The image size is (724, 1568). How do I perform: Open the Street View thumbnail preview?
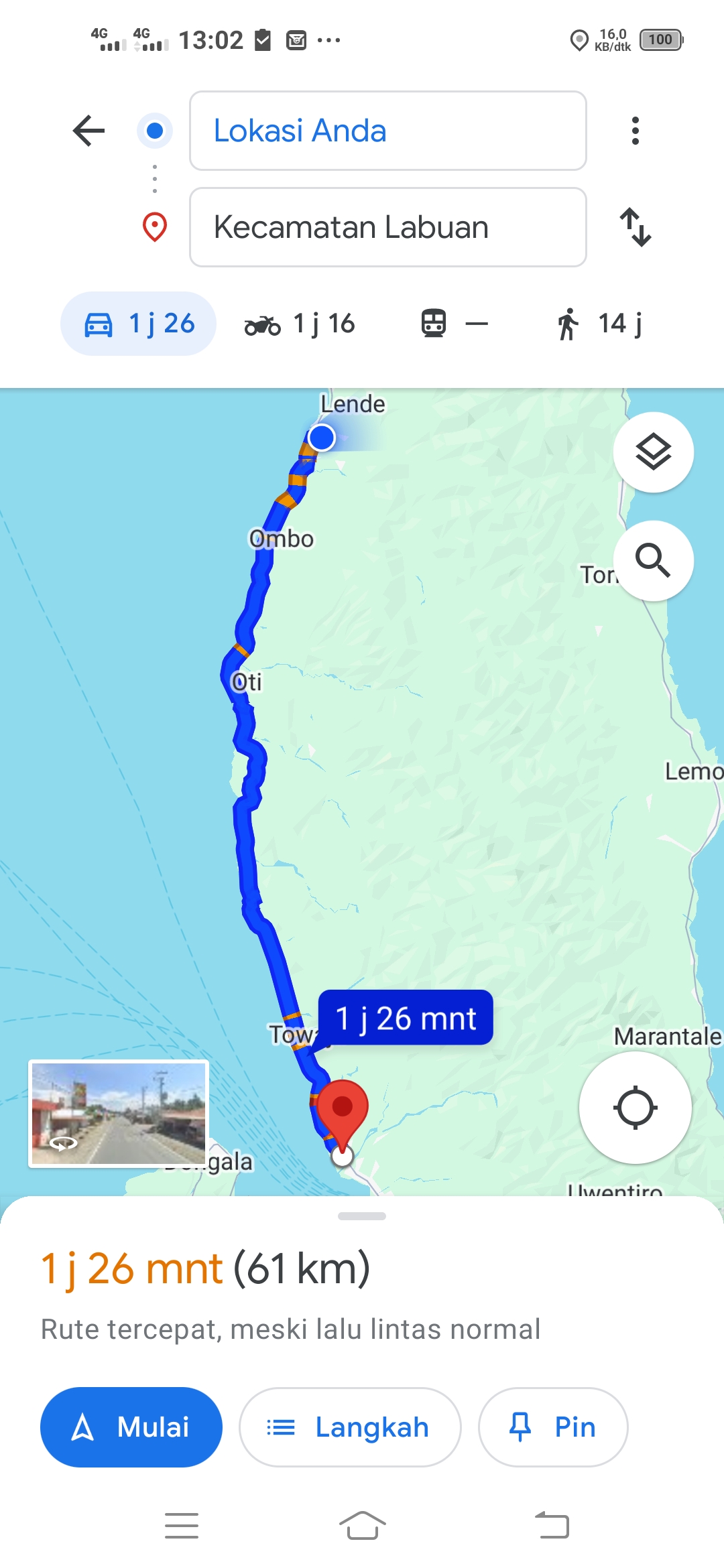pyautogui.click(x=119, y=1114)
